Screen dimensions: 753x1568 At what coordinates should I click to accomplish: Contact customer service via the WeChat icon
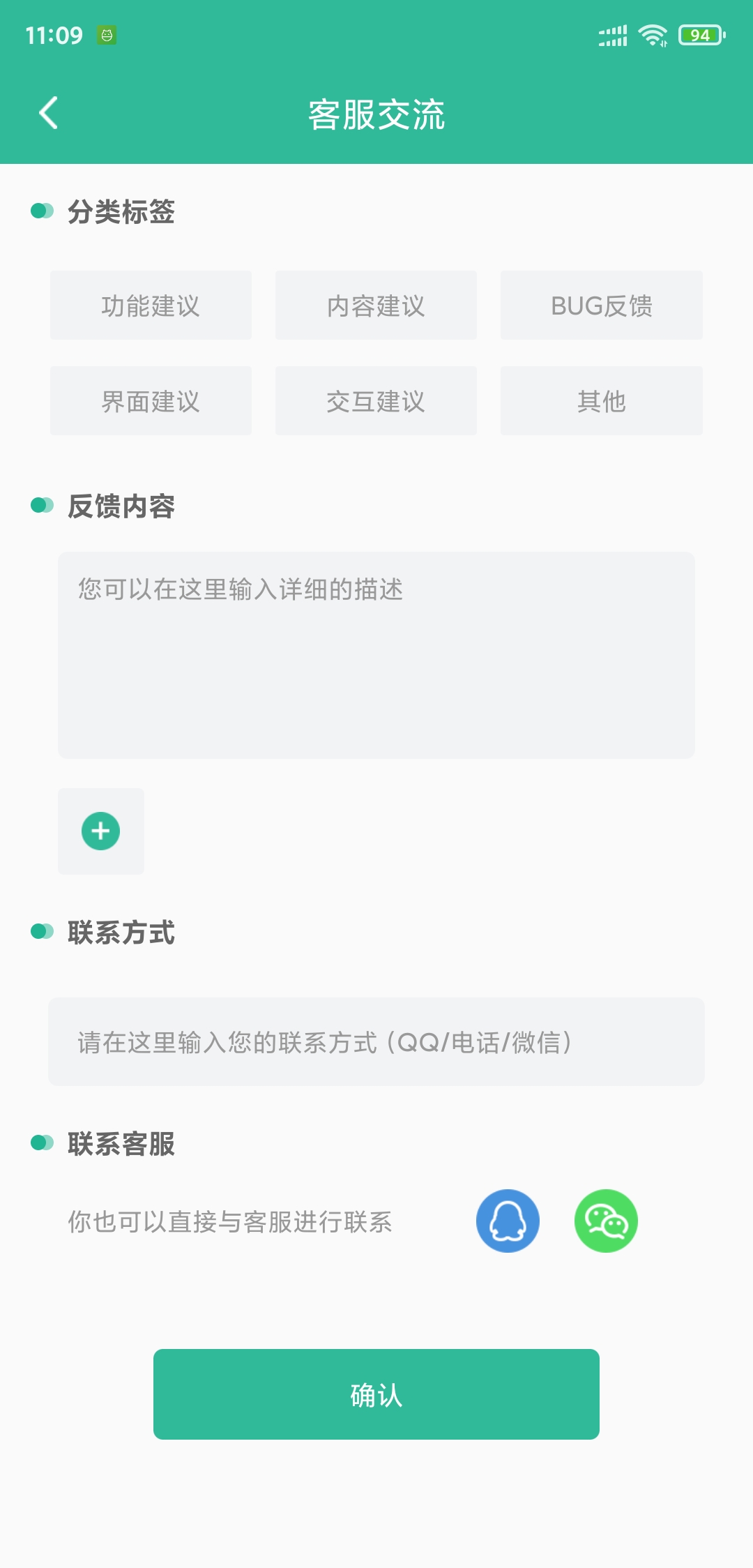606,1221
